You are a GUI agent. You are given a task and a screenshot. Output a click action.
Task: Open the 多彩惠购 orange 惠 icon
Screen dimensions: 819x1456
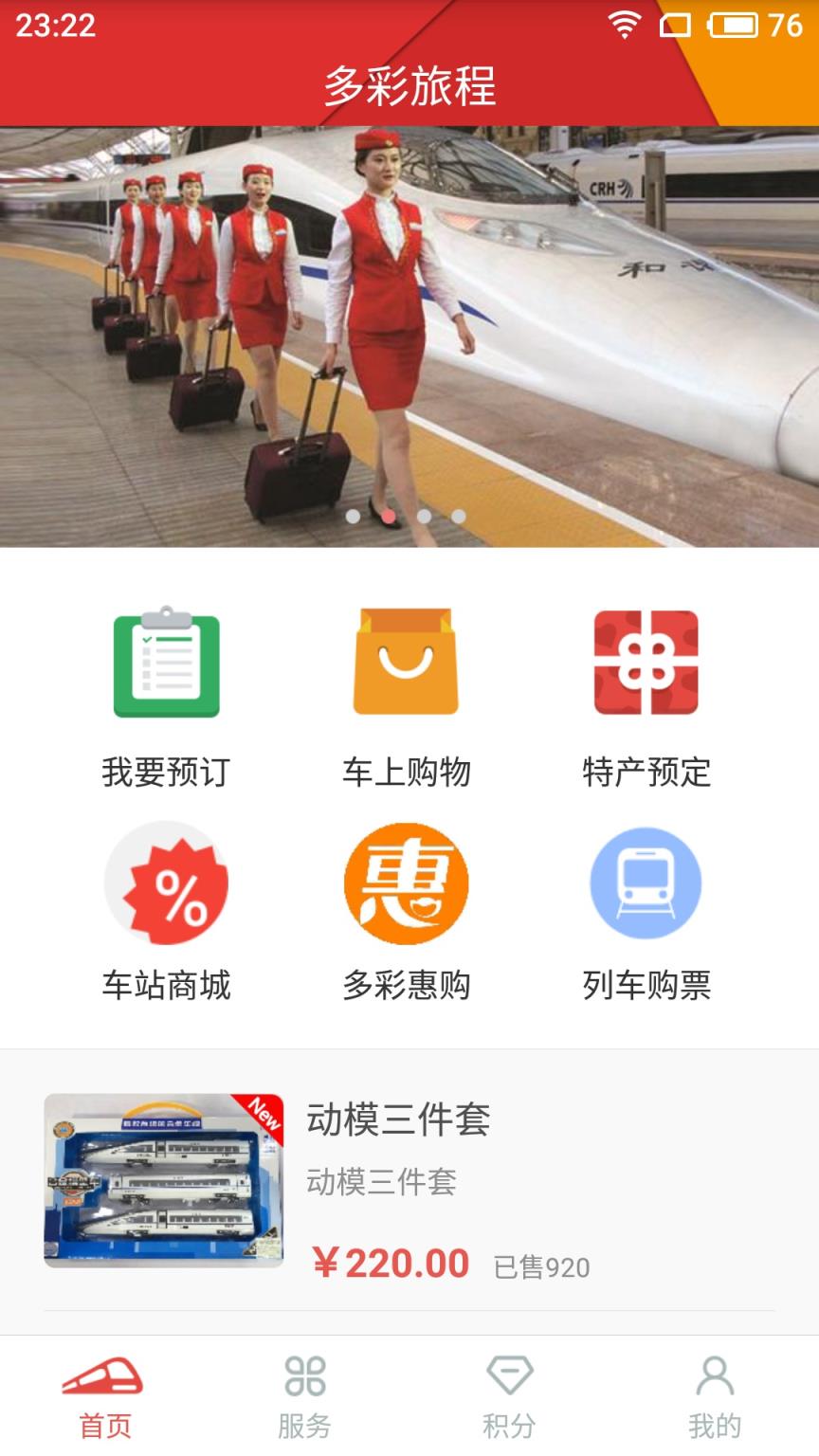[408, 883]
